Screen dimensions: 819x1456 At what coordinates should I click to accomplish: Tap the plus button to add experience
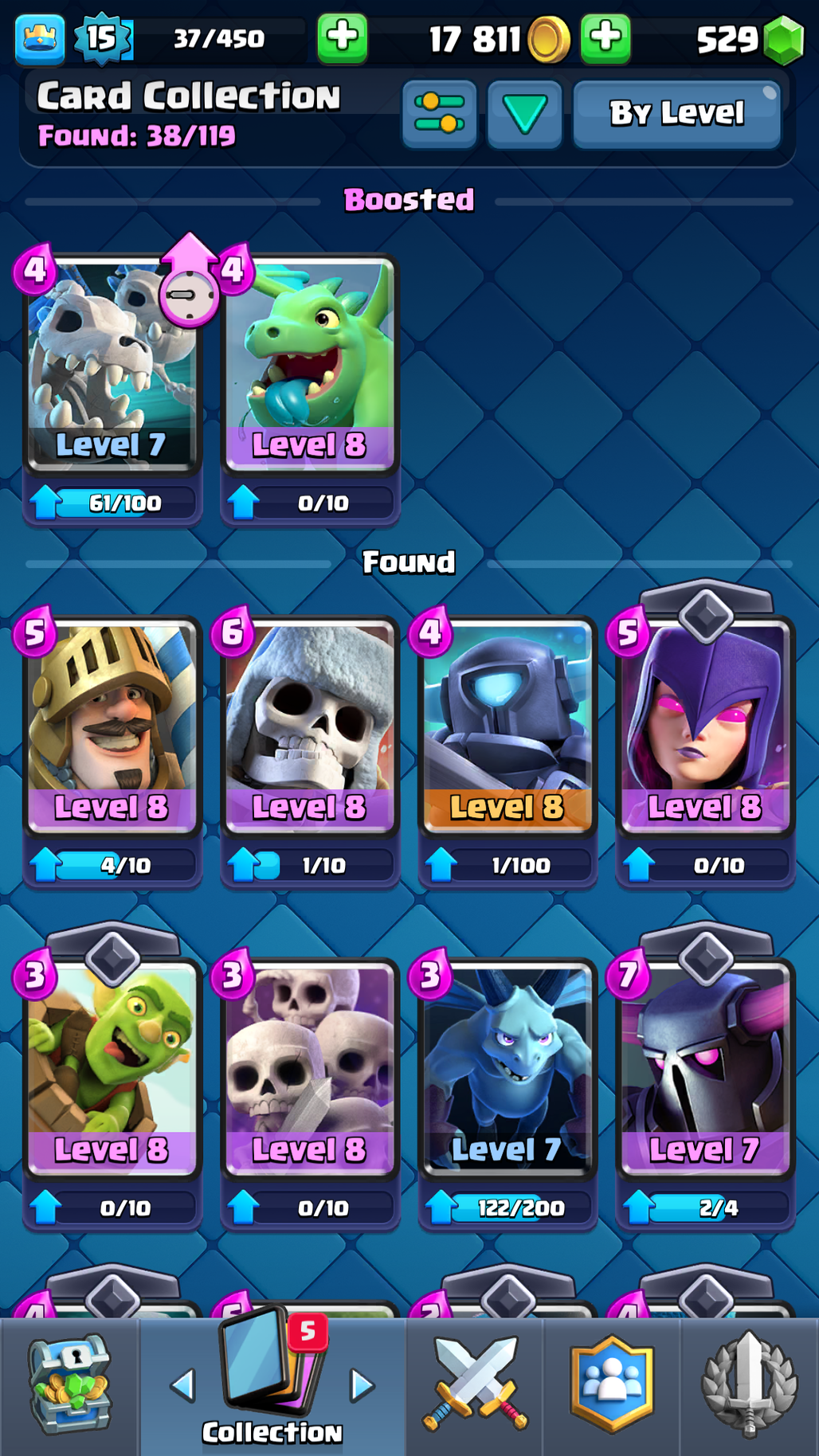[x=343, y=37]
